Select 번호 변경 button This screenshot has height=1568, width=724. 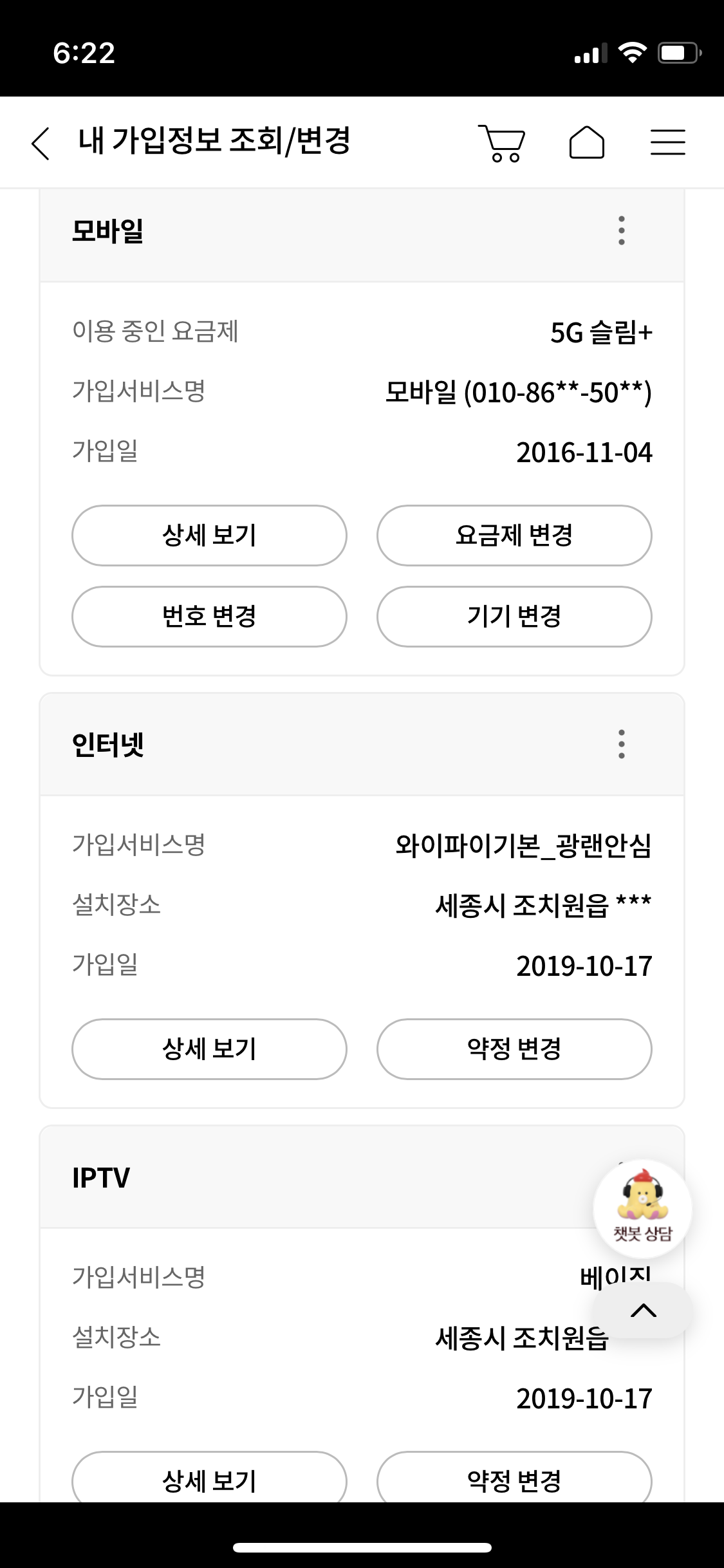[209, 617]
